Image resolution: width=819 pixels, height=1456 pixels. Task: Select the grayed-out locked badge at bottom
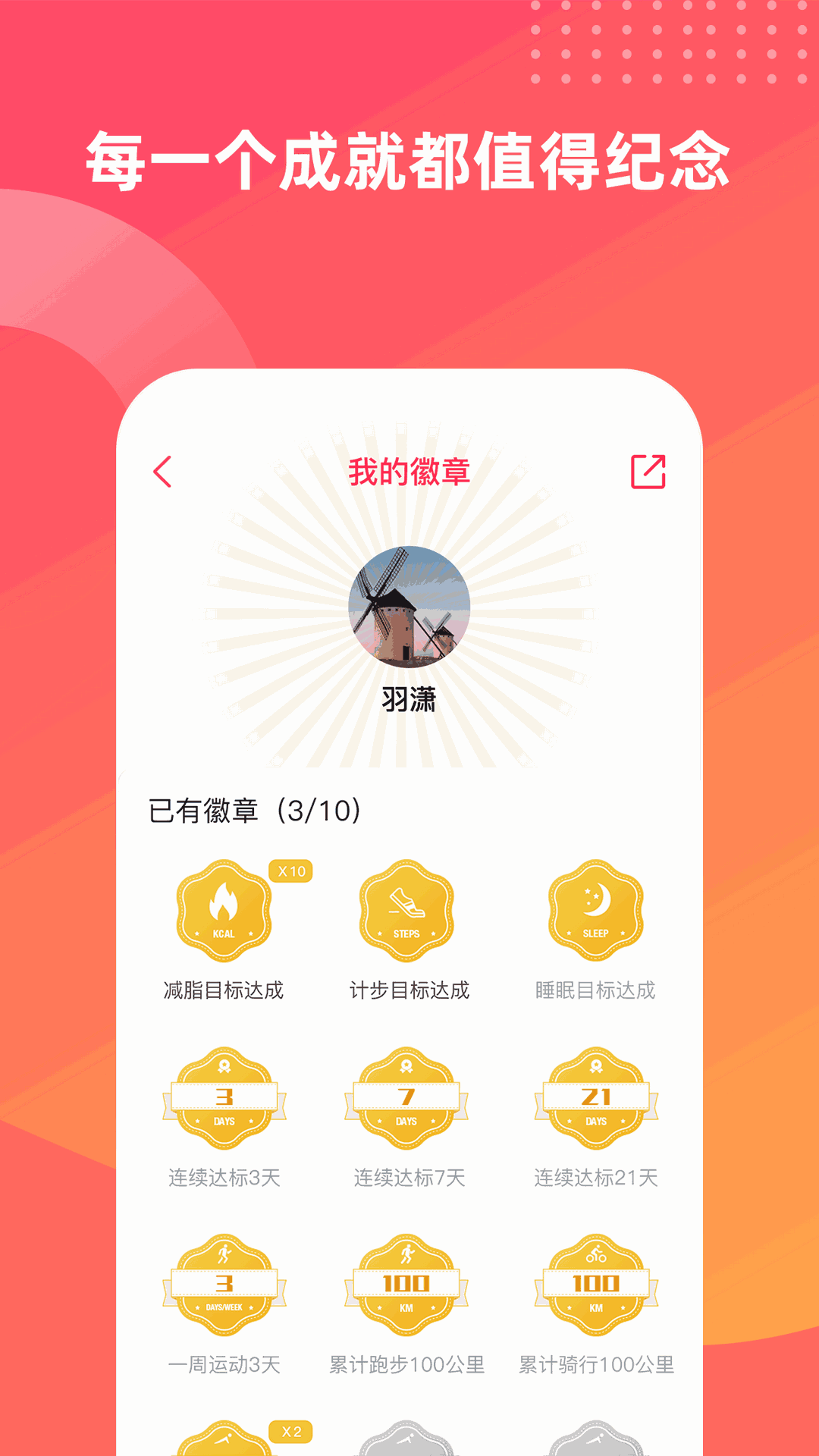tap(407, 1441)
